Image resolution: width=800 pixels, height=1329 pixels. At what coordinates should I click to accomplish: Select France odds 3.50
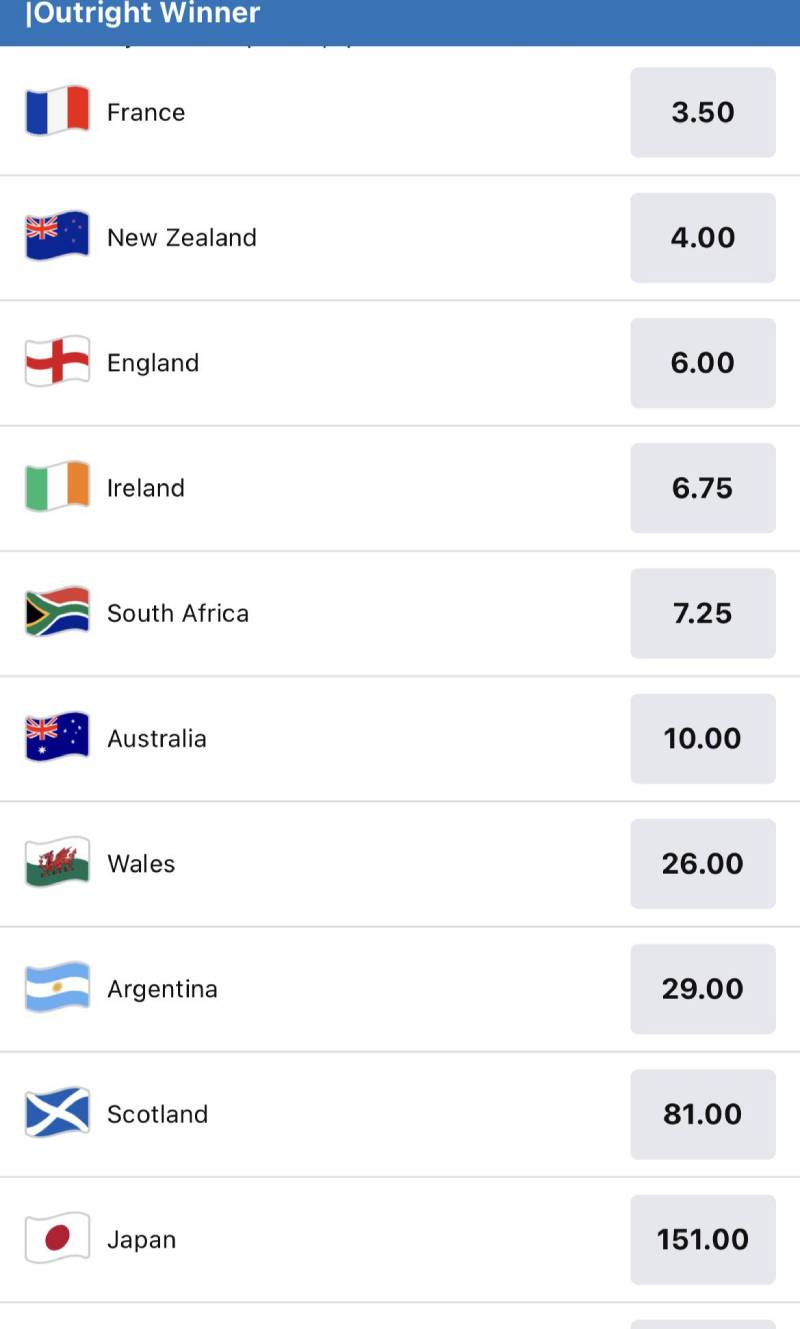click(702, 112)
